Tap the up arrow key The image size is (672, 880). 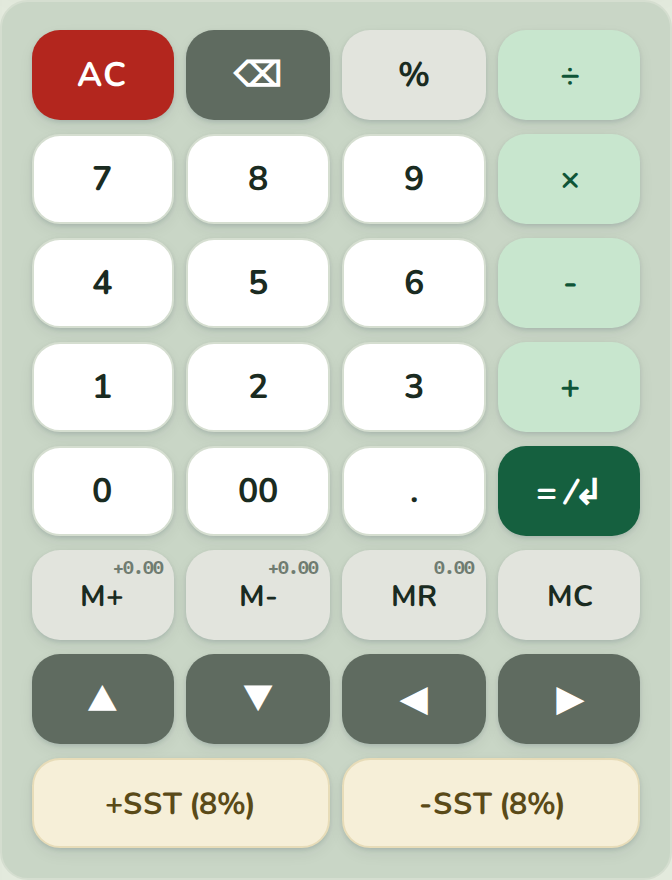103,699
